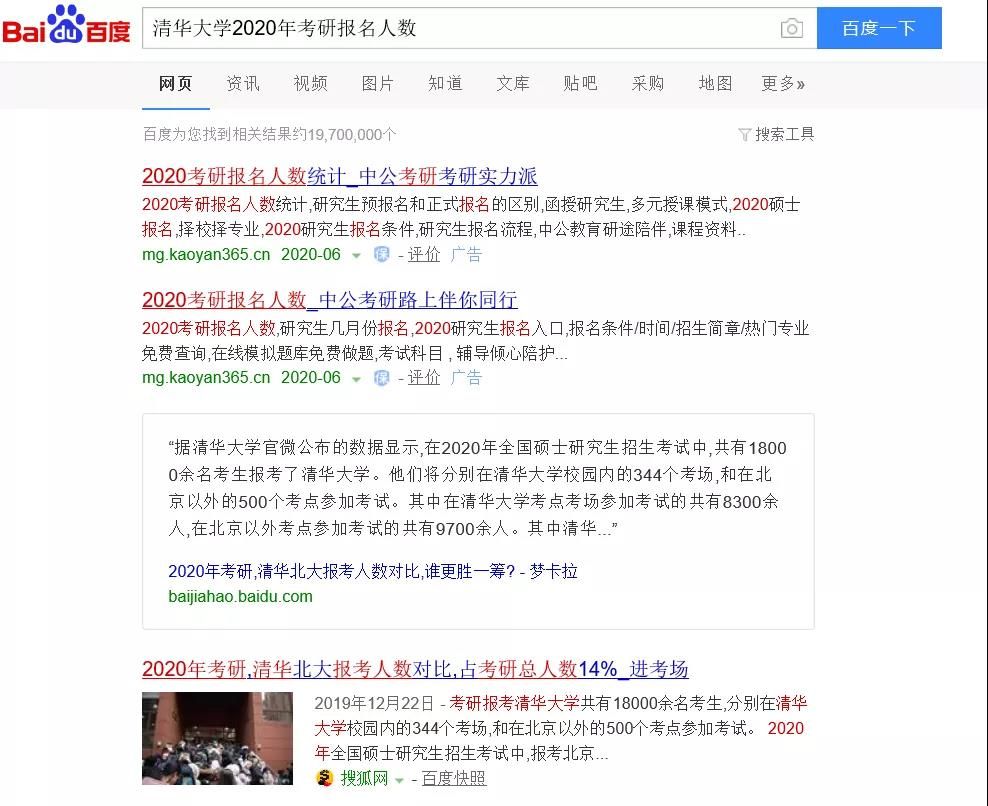Screen dimensions: 988x806
Task: Tap the 百度一下 search button
Action: [878, 28]
